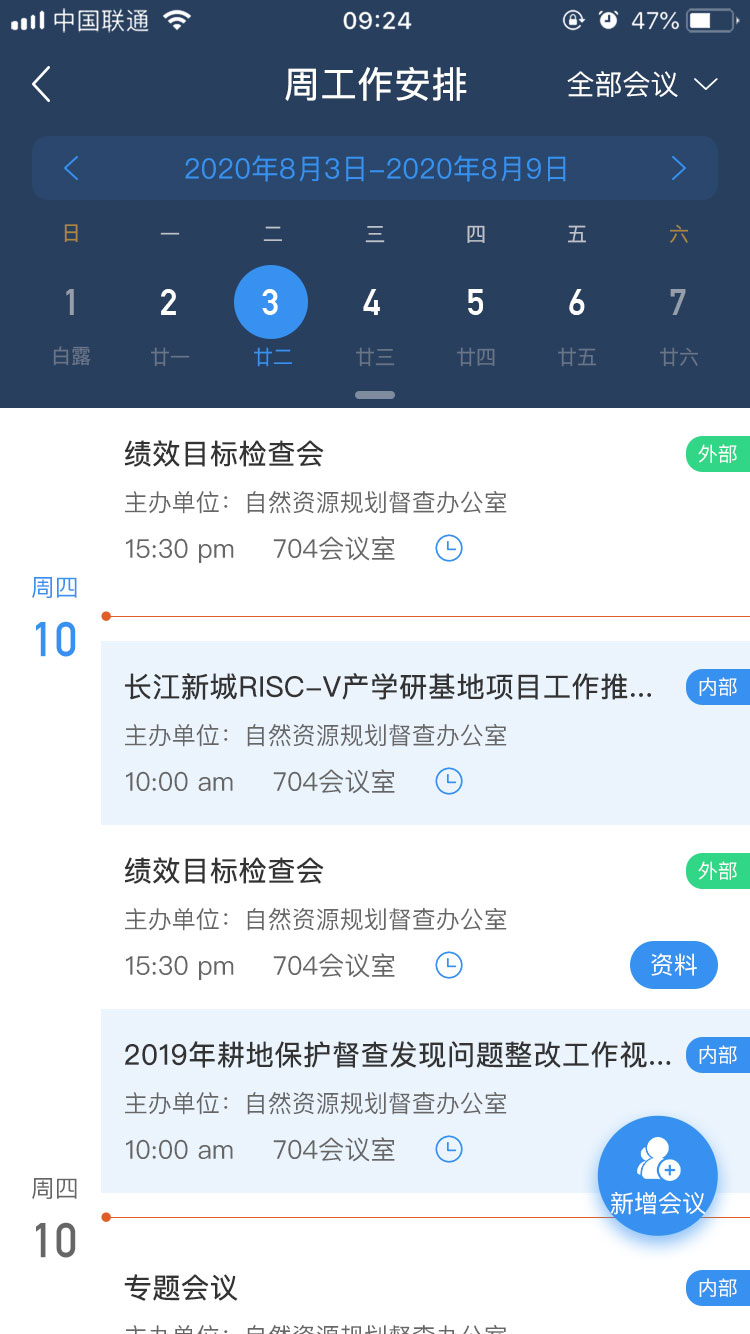This screenshot has width=750, height=1334.
Task: Tap clock icon on 2019年耕地保护 meeting
Action: (449, 1149)
